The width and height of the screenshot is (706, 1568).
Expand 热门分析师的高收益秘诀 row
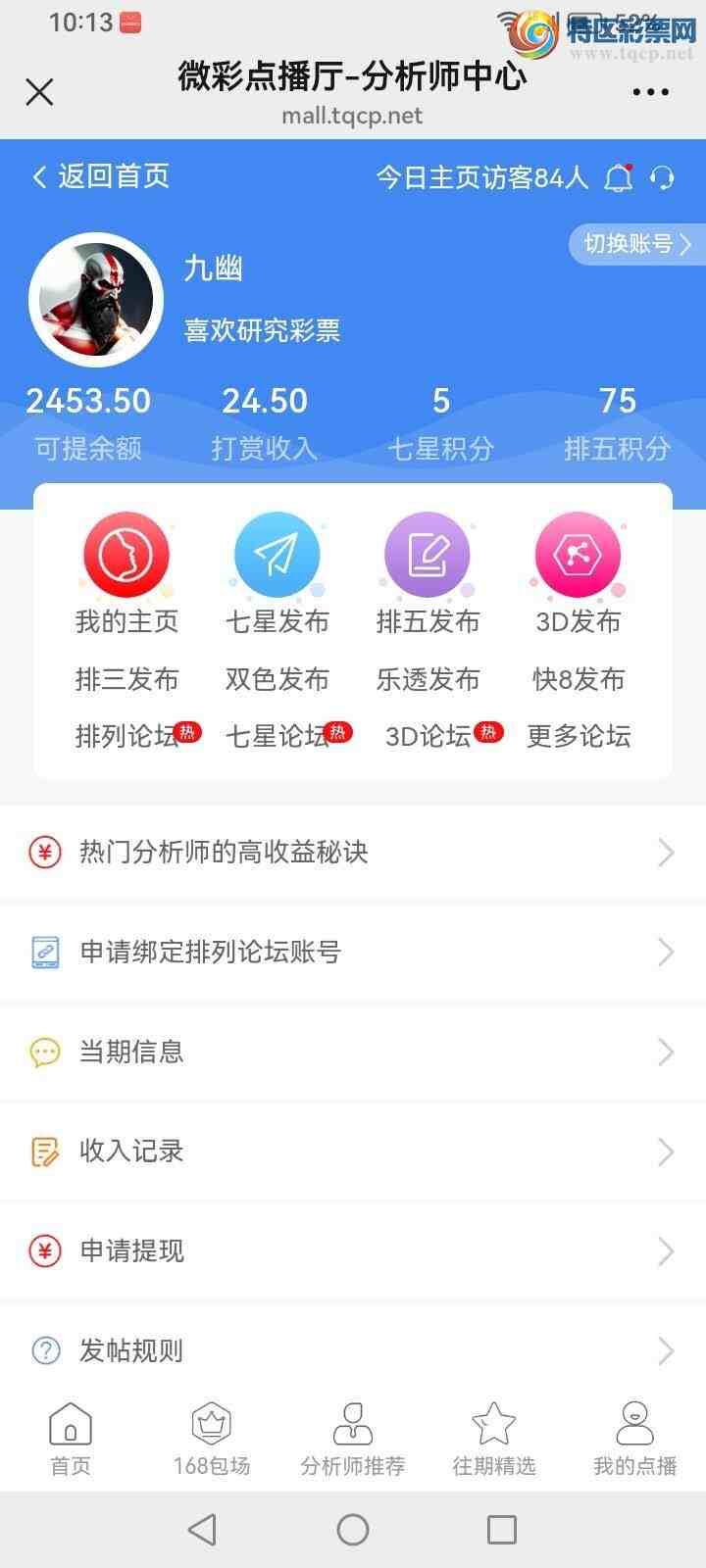tap(353, 852)
